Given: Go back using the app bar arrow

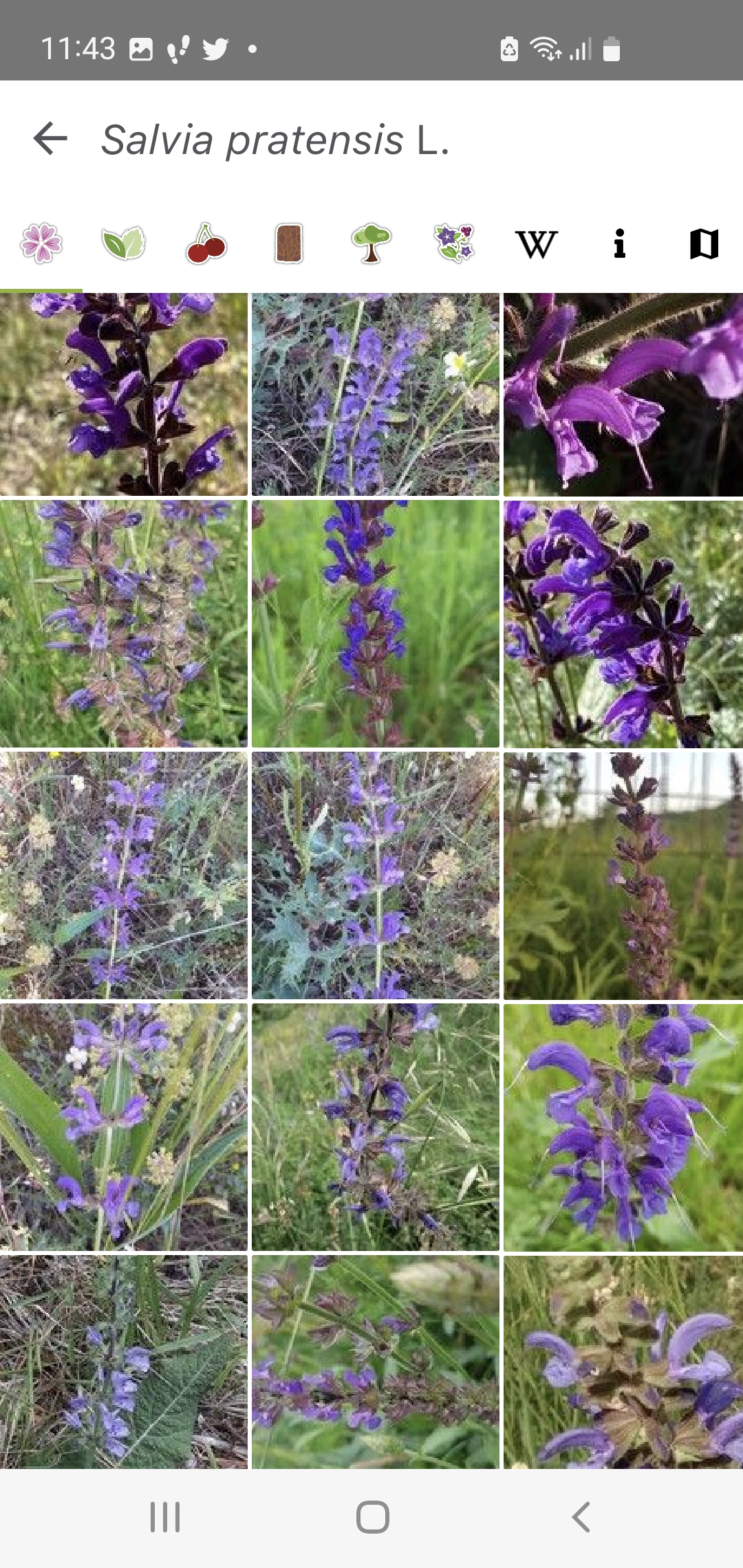Looking at the screenshot, I should point(50,138).
